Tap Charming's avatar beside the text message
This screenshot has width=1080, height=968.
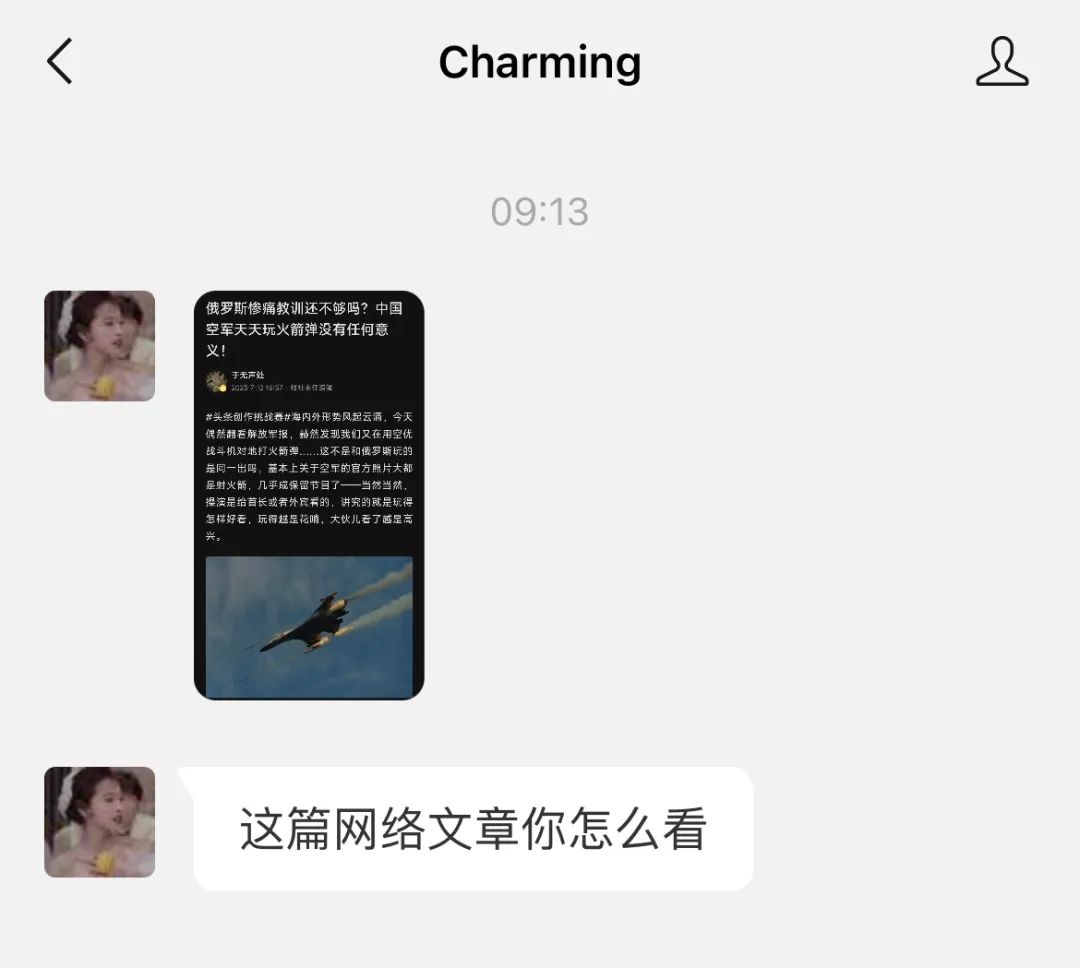pos(99,822)
